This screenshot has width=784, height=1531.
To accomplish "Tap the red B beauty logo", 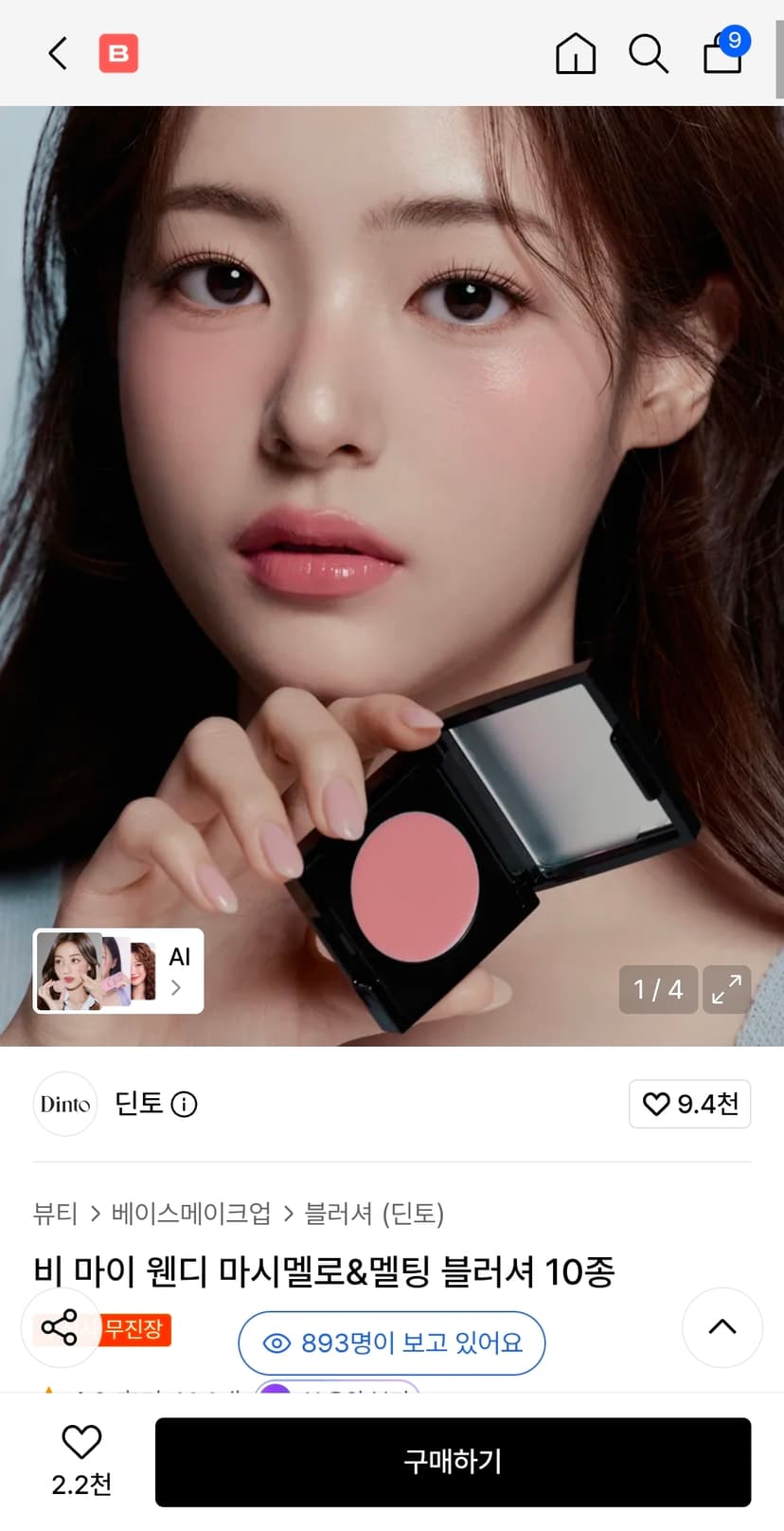I will [x=118, y=54].
